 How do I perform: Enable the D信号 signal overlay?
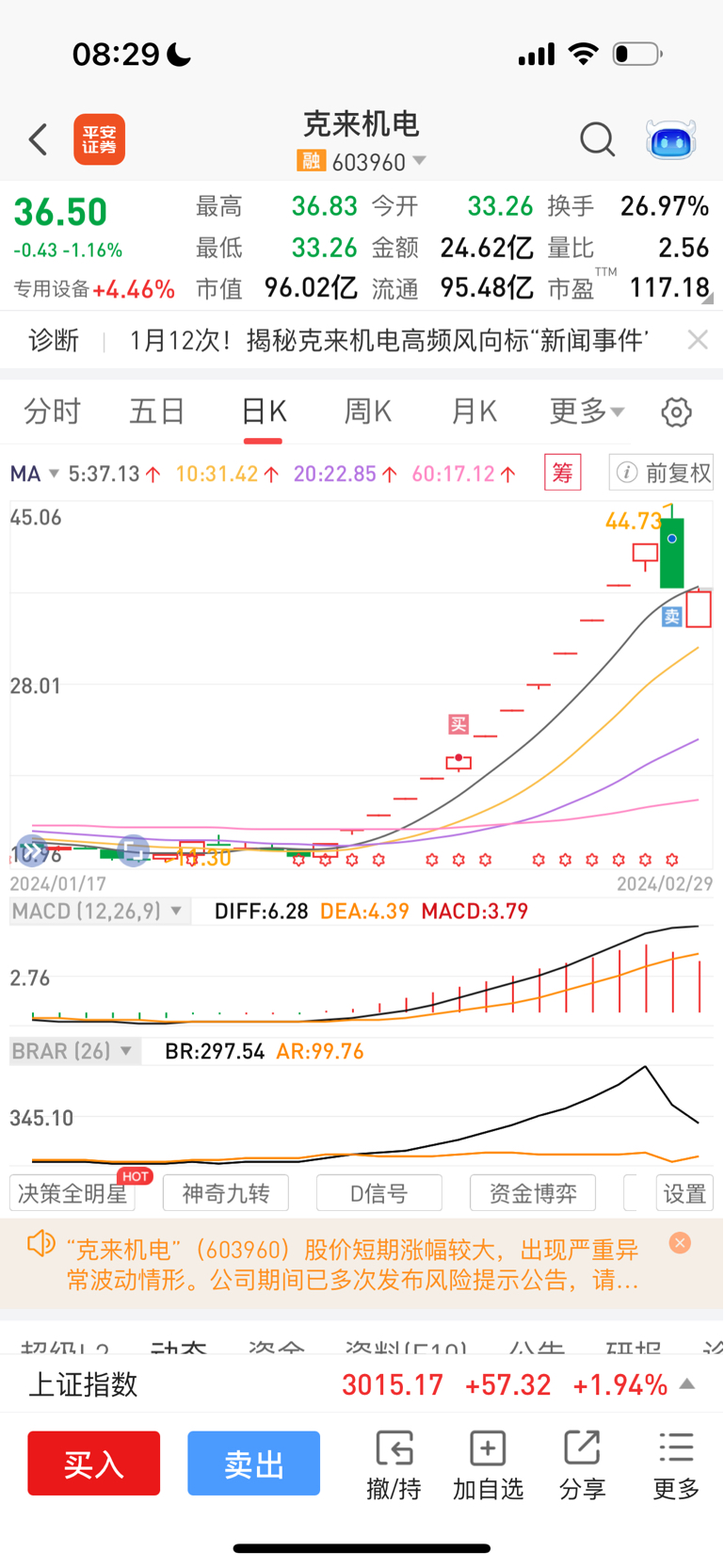pos(378,1192)
